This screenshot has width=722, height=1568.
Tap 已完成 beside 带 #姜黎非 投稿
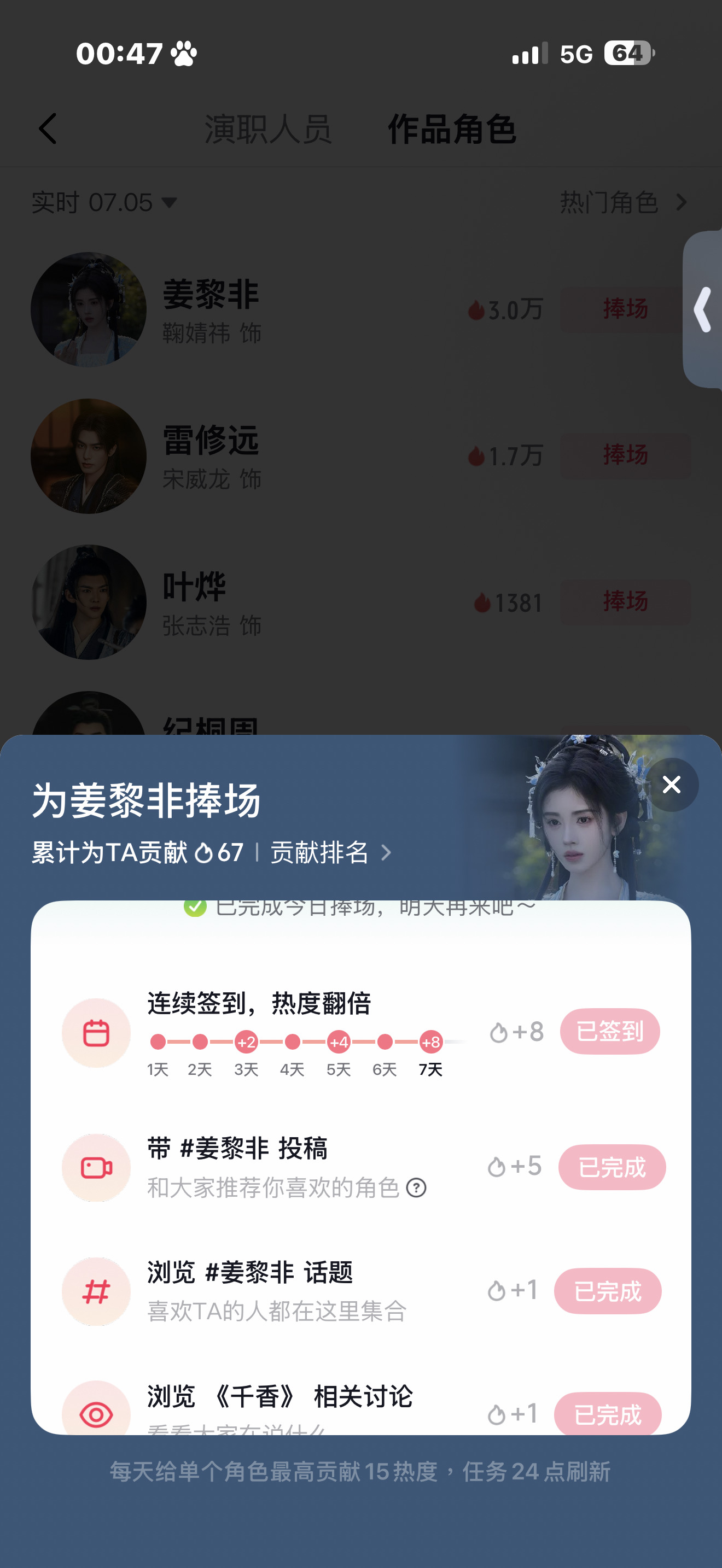tap(612, 1167)
